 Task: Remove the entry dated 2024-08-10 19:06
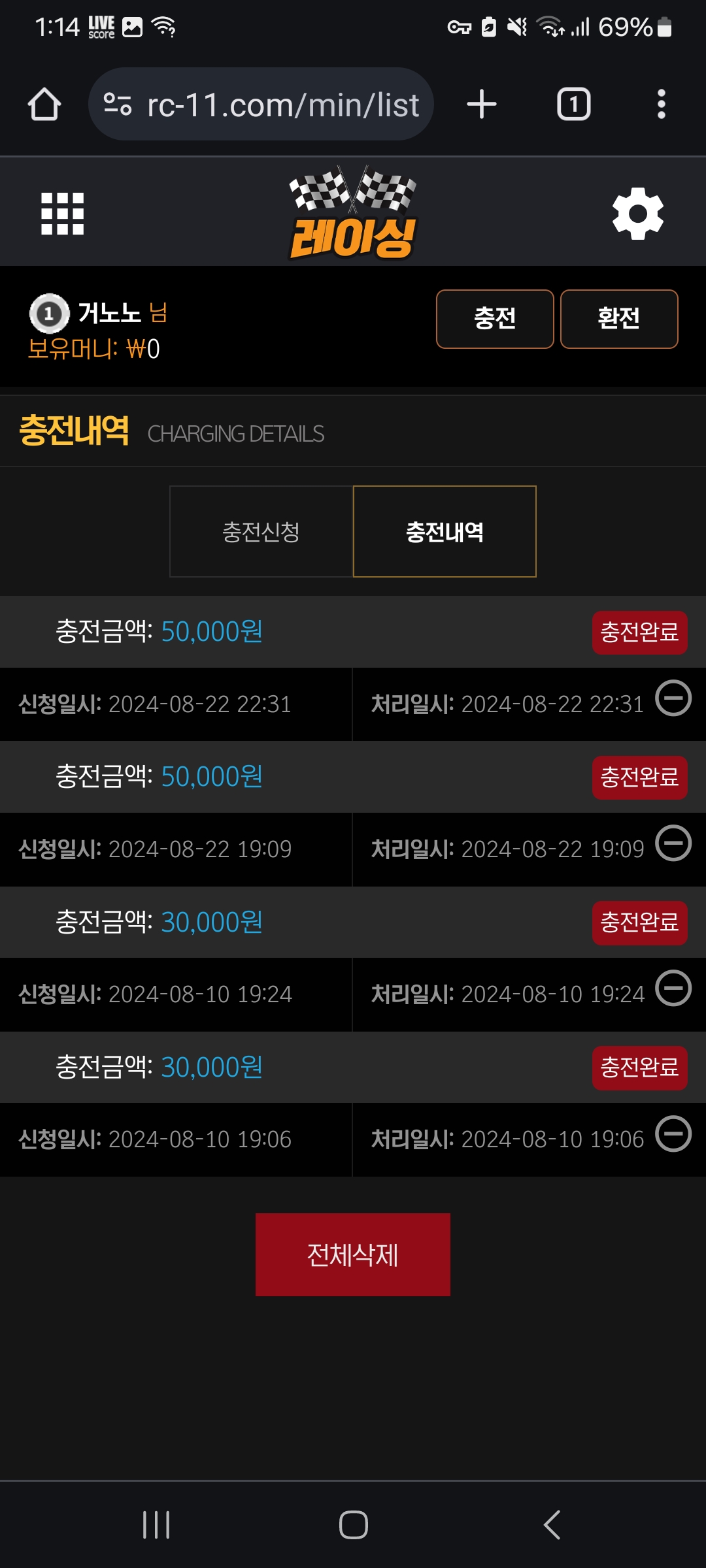(673, 1133)
